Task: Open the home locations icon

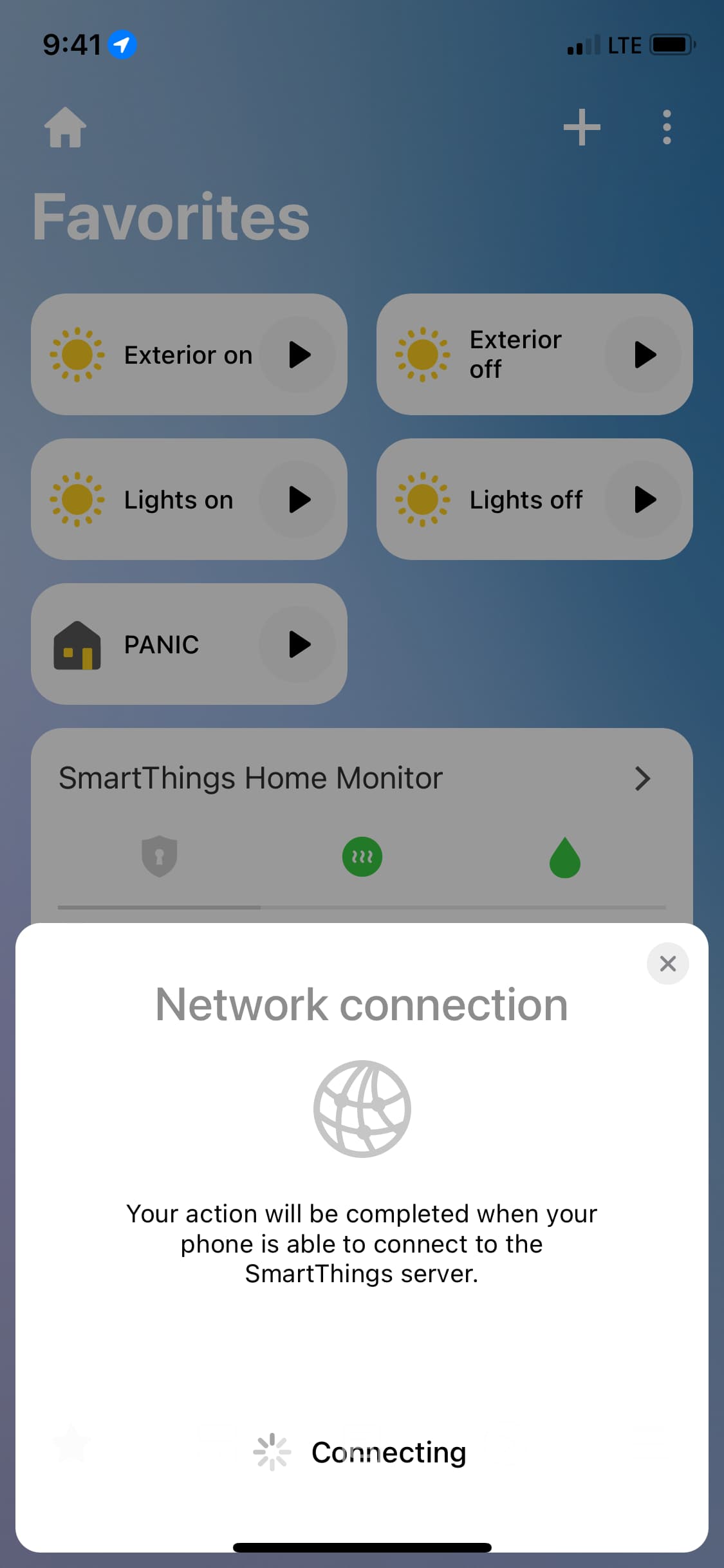Action: [65, 127]
